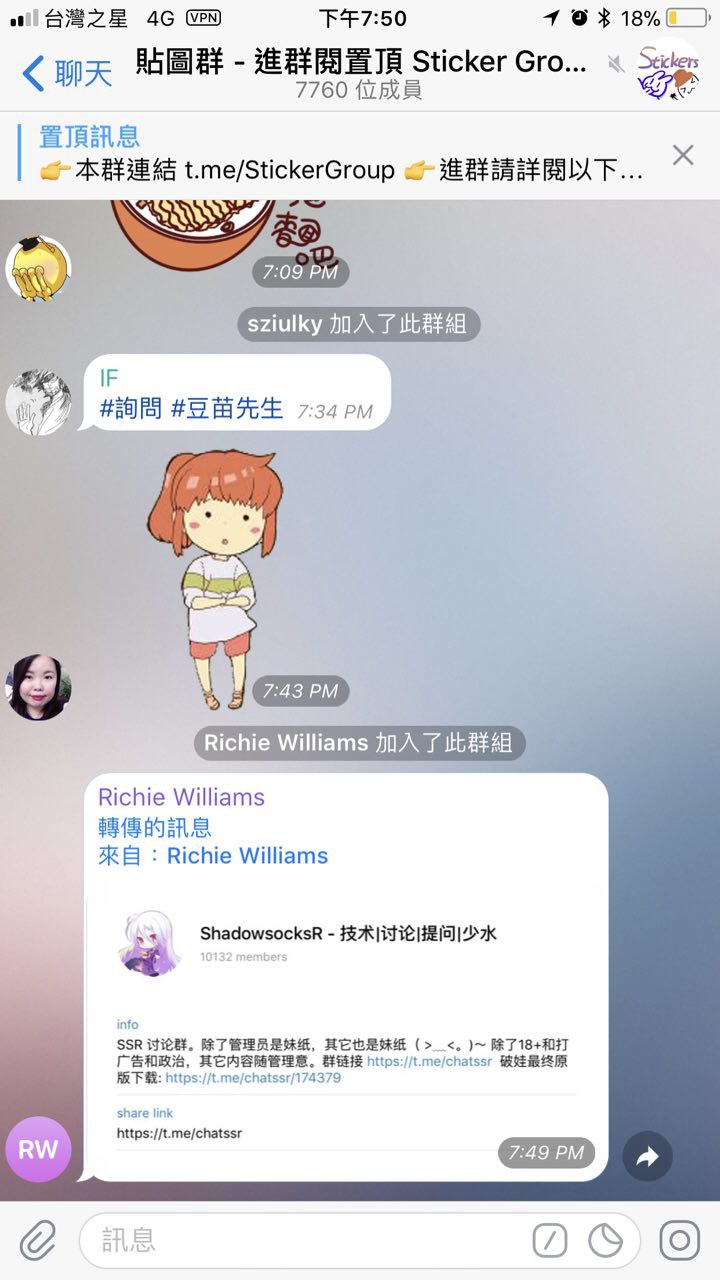Viewport: 720px width, 1280px height.
Task: View sender IF's profile name
Action: point(109,378)
